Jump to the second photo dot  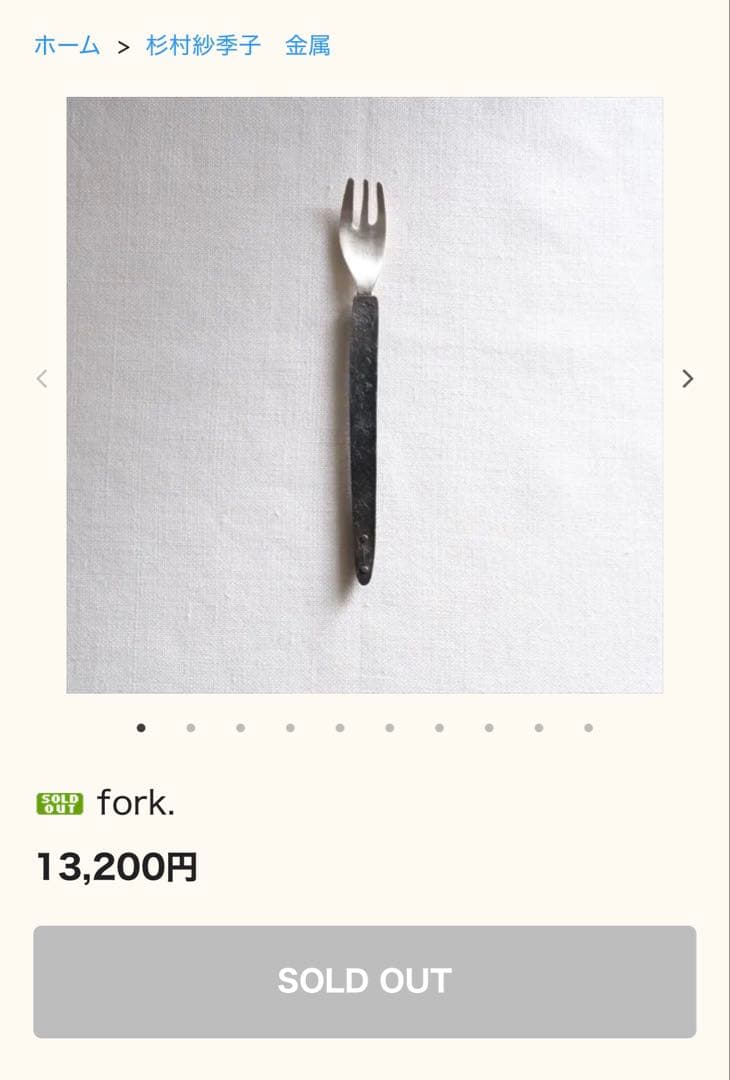point(190,728)
